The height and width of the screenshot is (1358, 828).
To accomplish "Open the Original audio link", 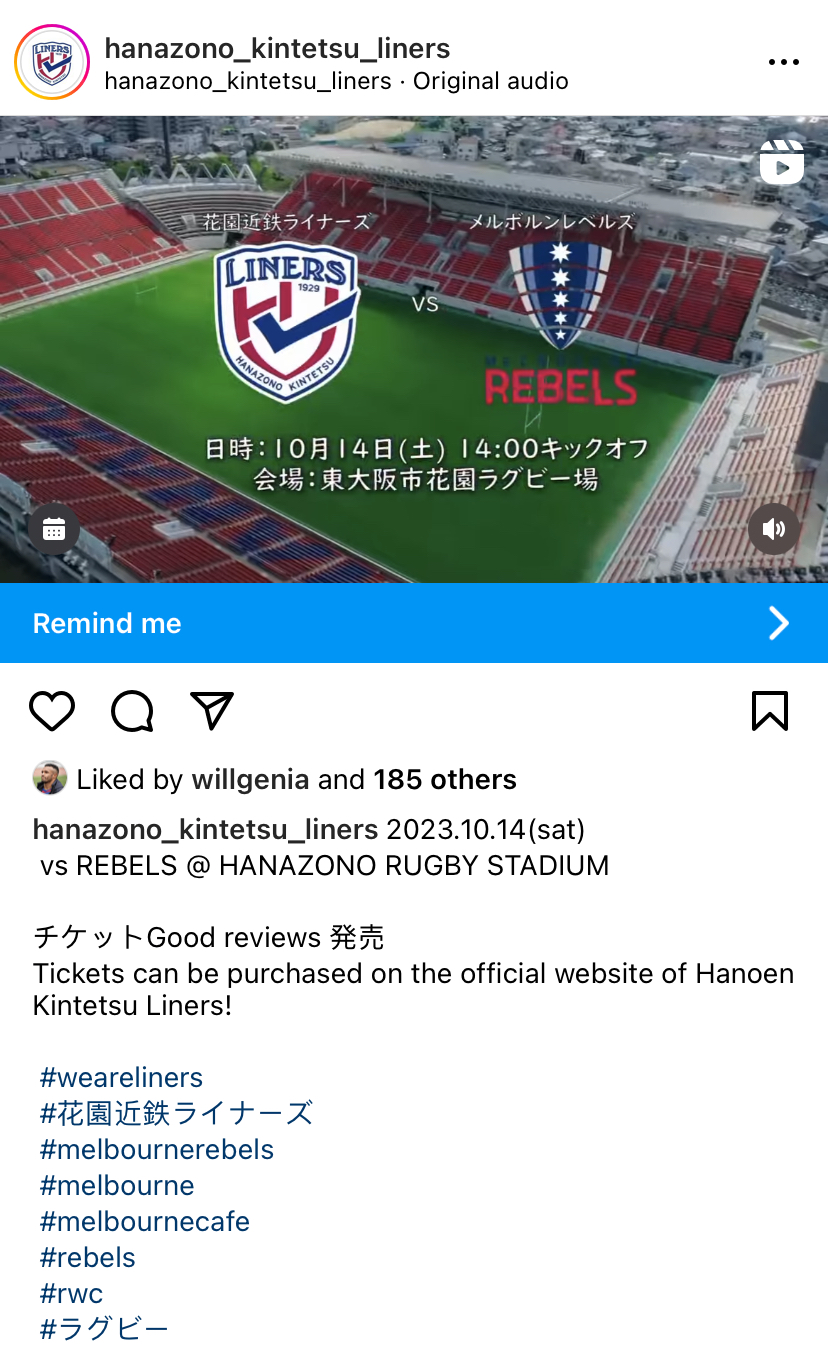I will [490, 81].
